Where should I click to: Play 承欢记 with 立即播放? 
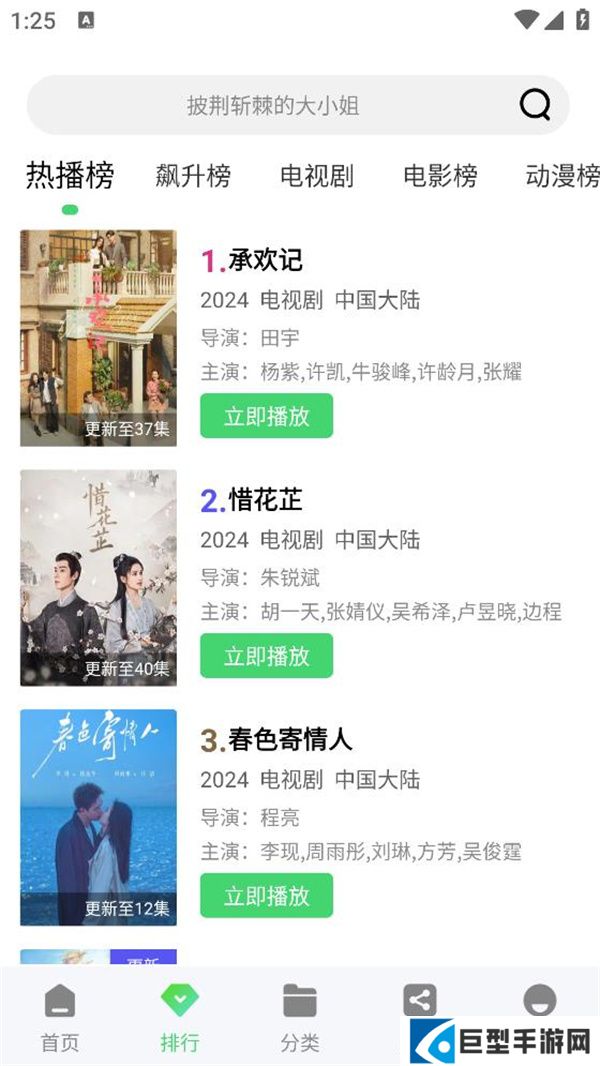[x=266, y=416]
